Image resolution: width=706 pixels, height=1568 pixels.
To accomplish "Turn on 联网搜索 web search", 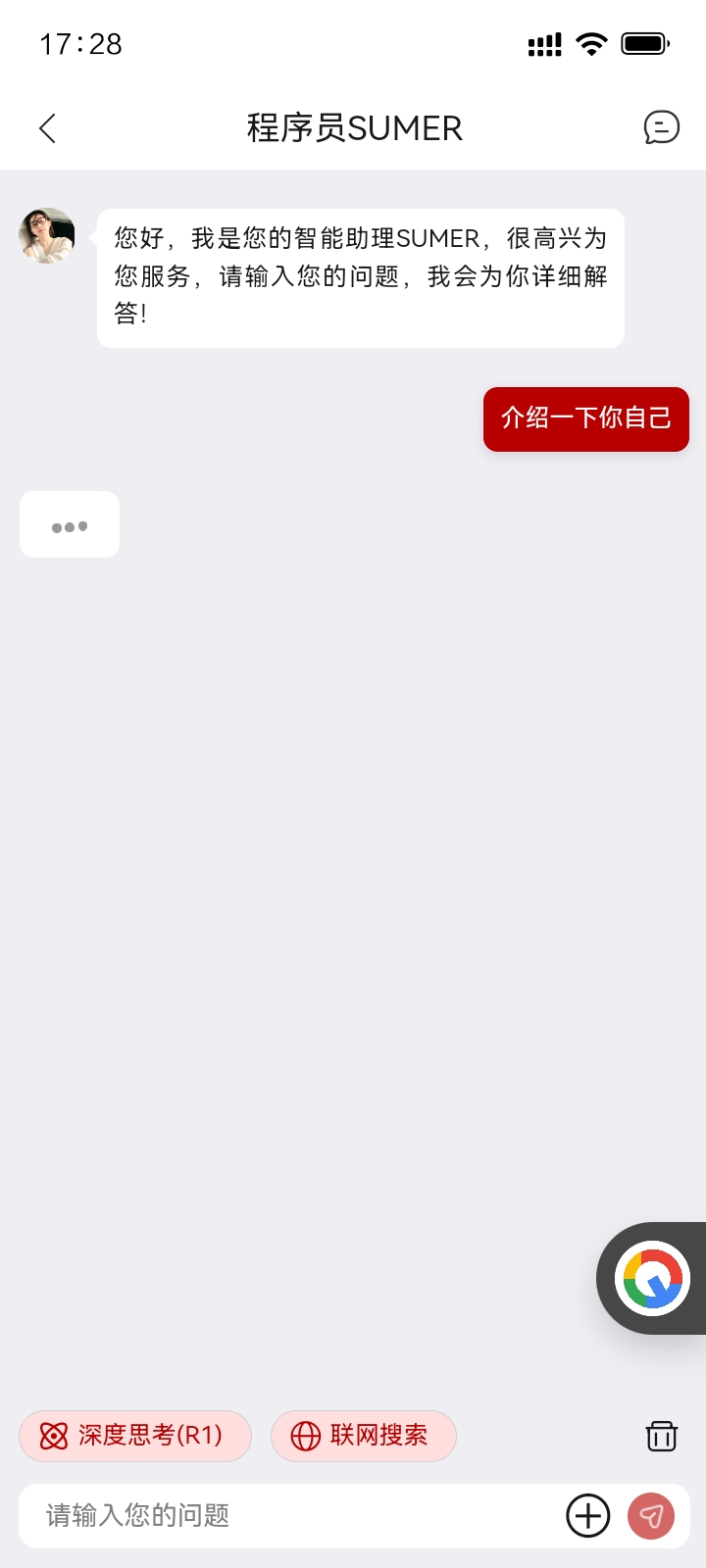I will (363, 1436).
